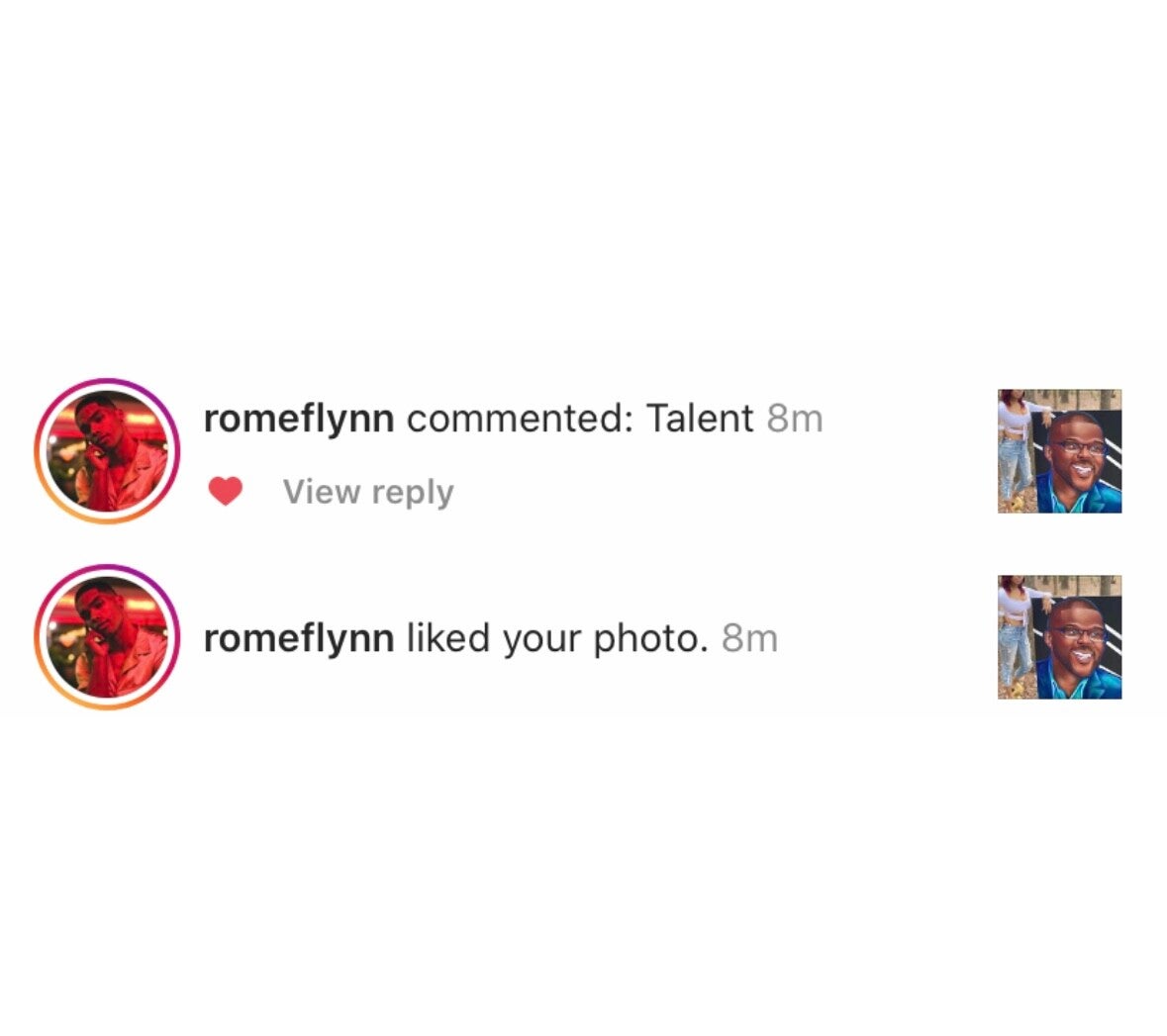
Task: Like romeflynn's comment with the heart
Action: coord(226,491)
